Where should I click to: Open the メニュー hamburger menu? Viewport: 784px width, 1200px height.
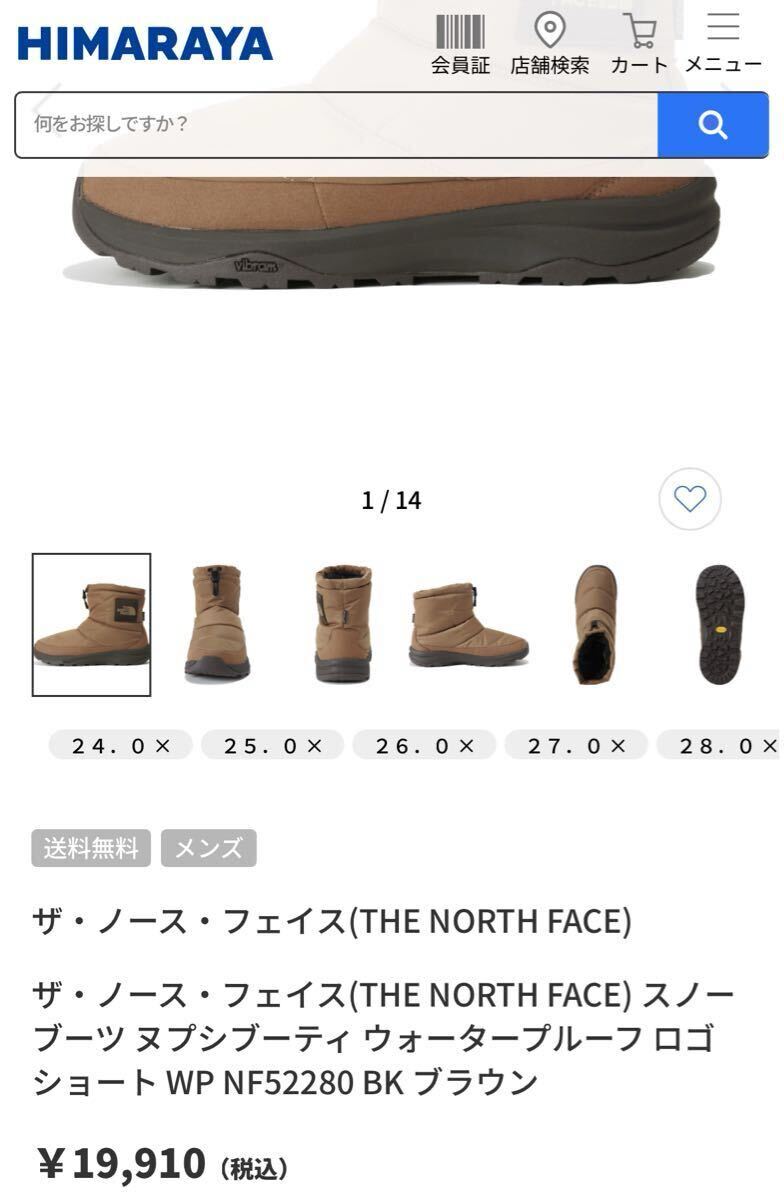coord(723,44)
